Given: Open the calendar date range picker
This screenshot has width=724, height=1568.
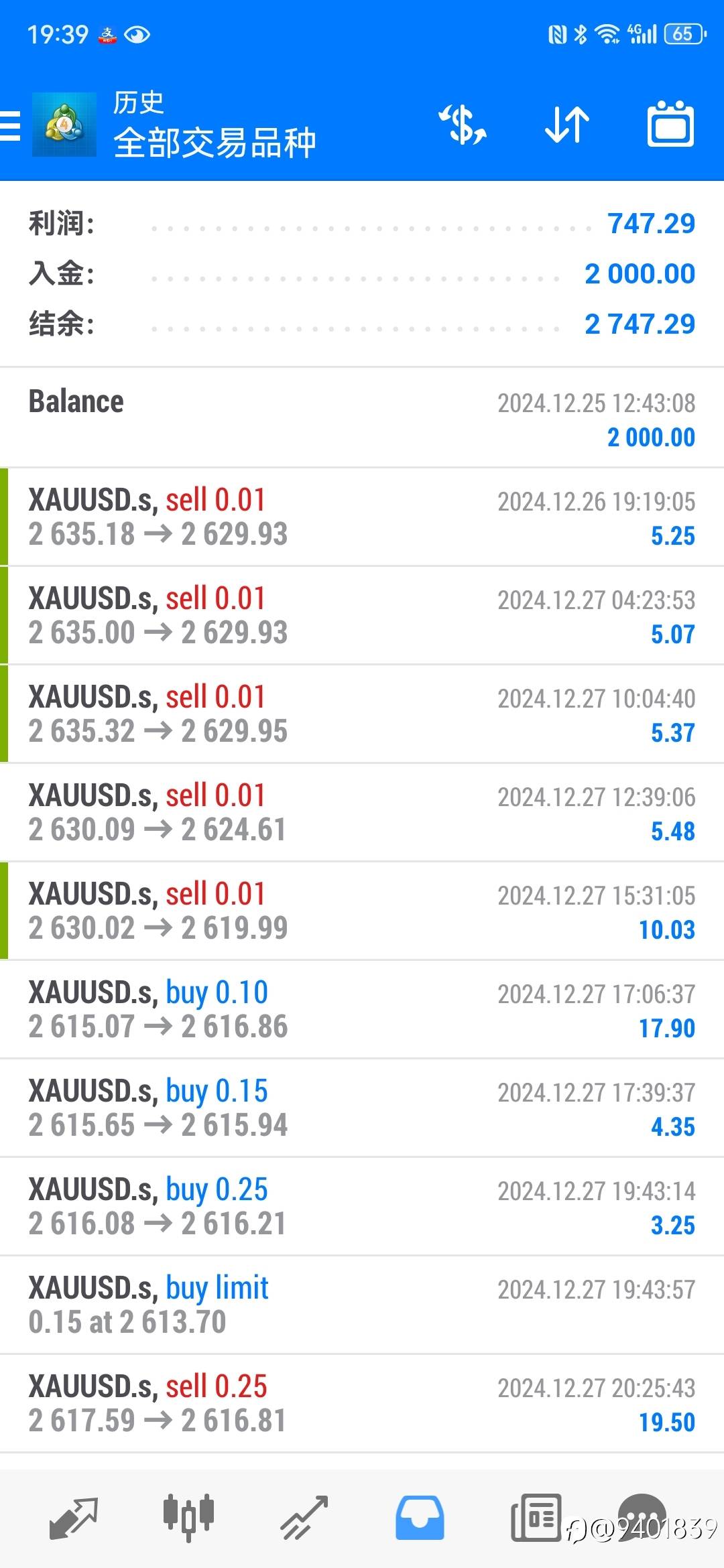Looking at the screenshot, I should point(670,124).
